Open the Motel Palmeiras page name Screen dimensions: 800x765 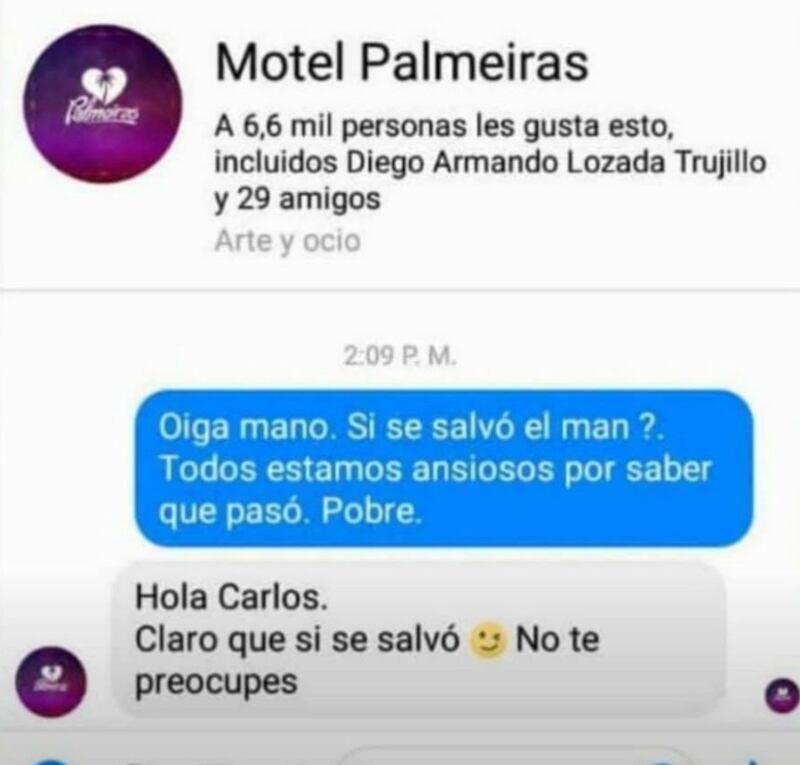pos(402,64)
